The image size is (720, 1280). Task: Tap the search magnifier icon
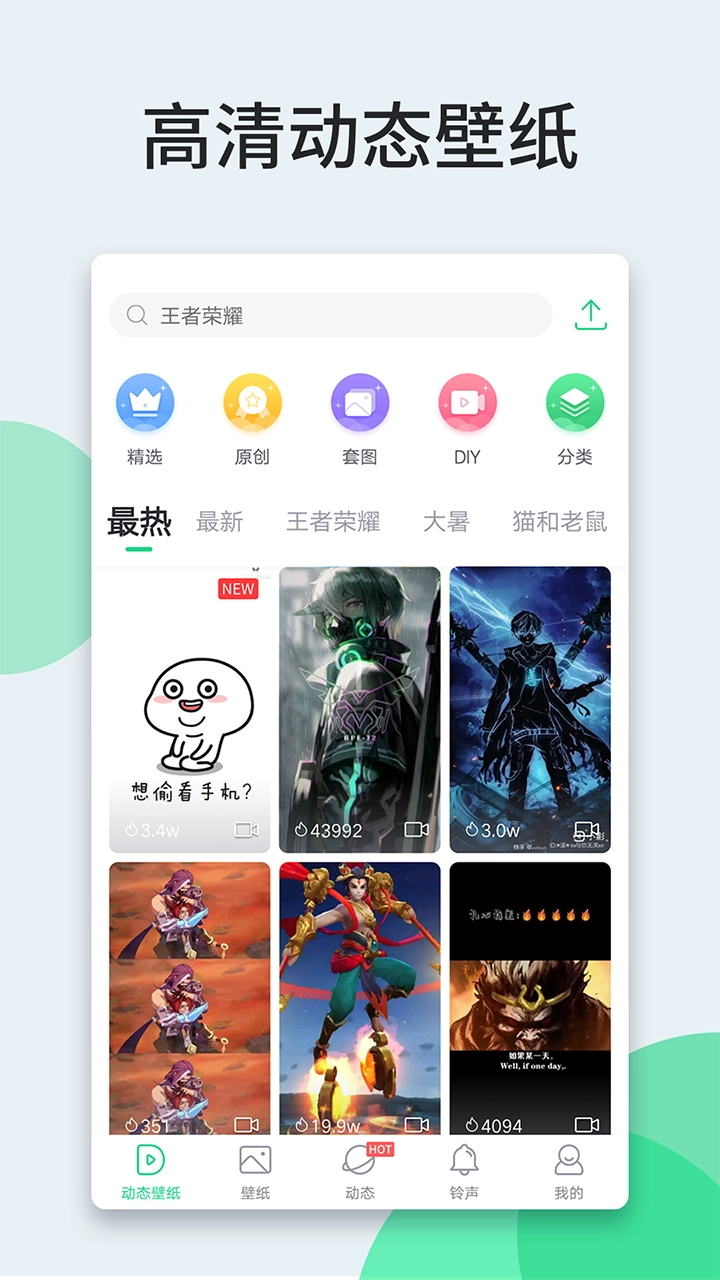point(135,314)
